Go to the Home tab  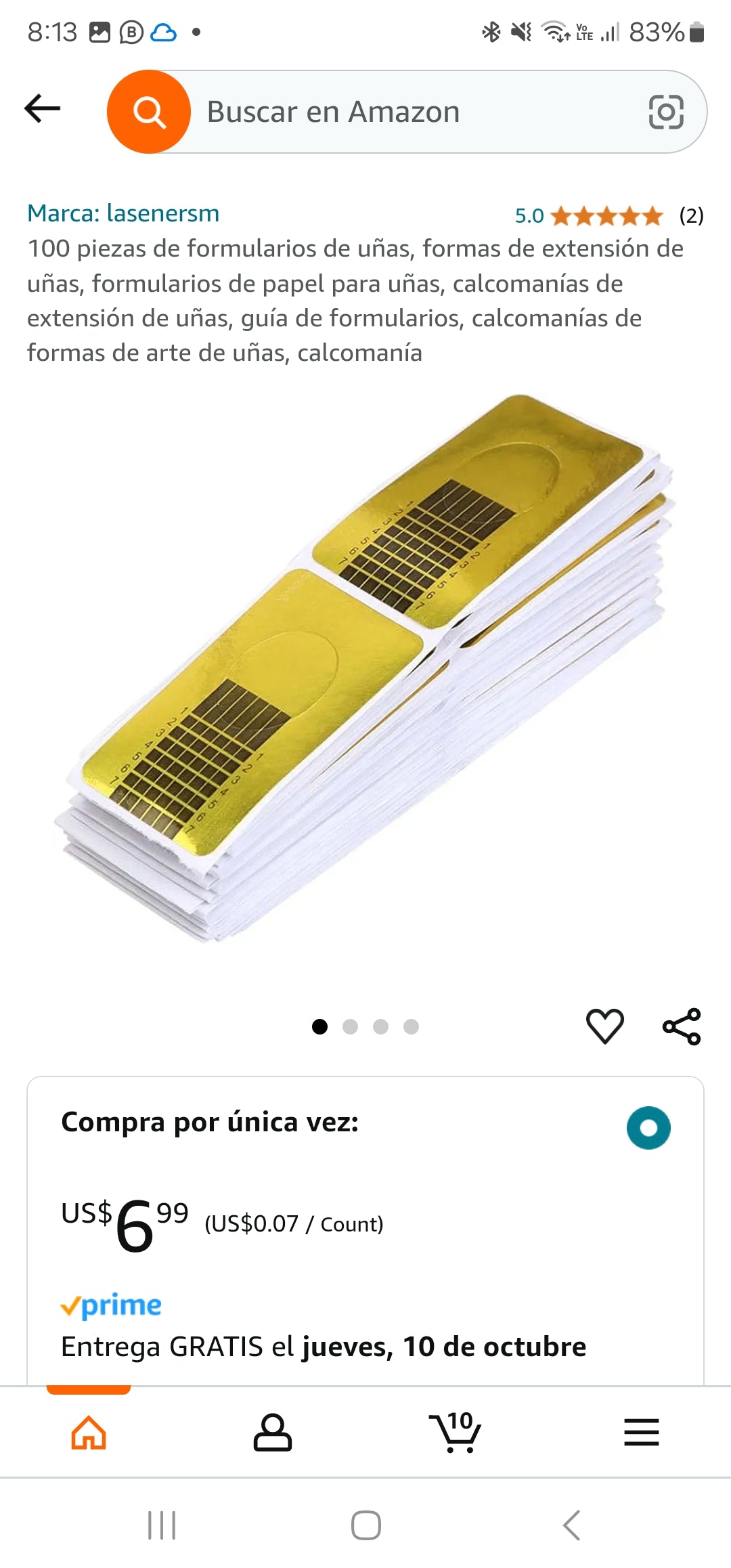pyautogui.click(x=89, y=1432)
